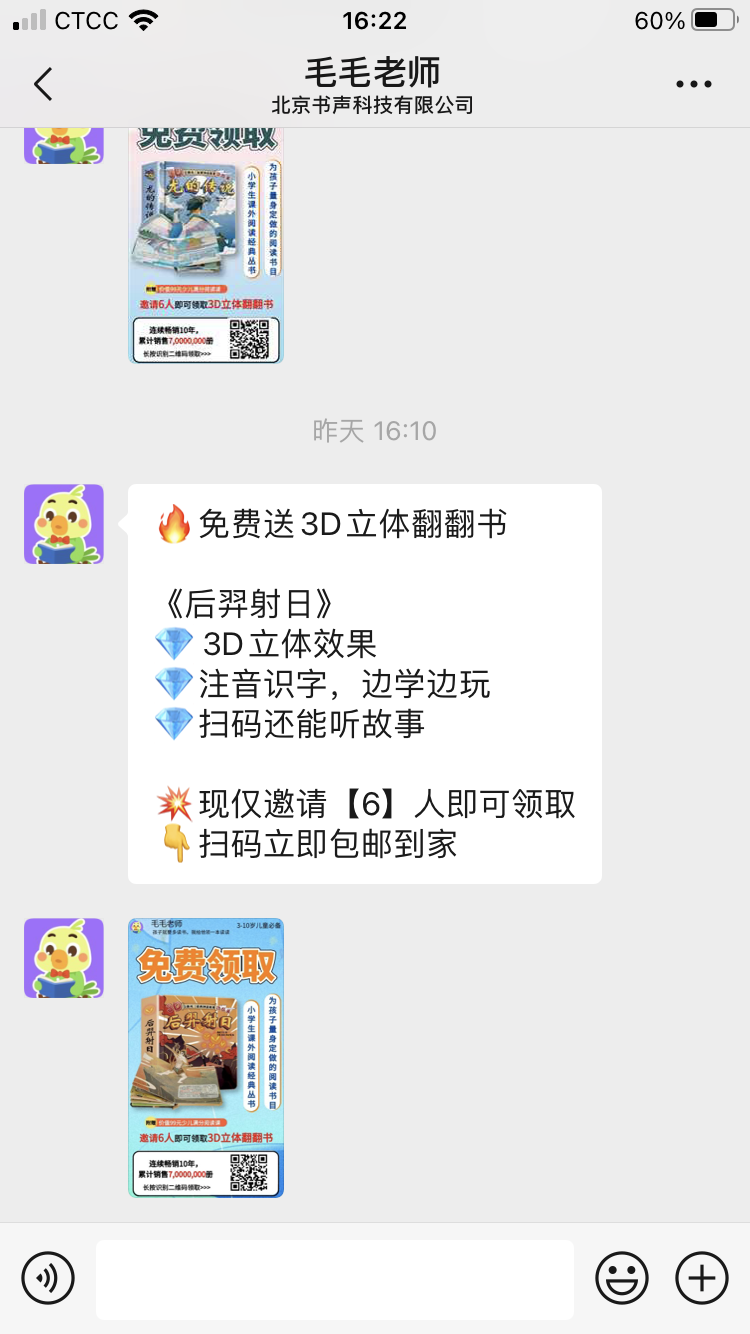Tap 毛毛老师's avatar beside the text message
Screen dimensions: 750x1334
[63, 523]
